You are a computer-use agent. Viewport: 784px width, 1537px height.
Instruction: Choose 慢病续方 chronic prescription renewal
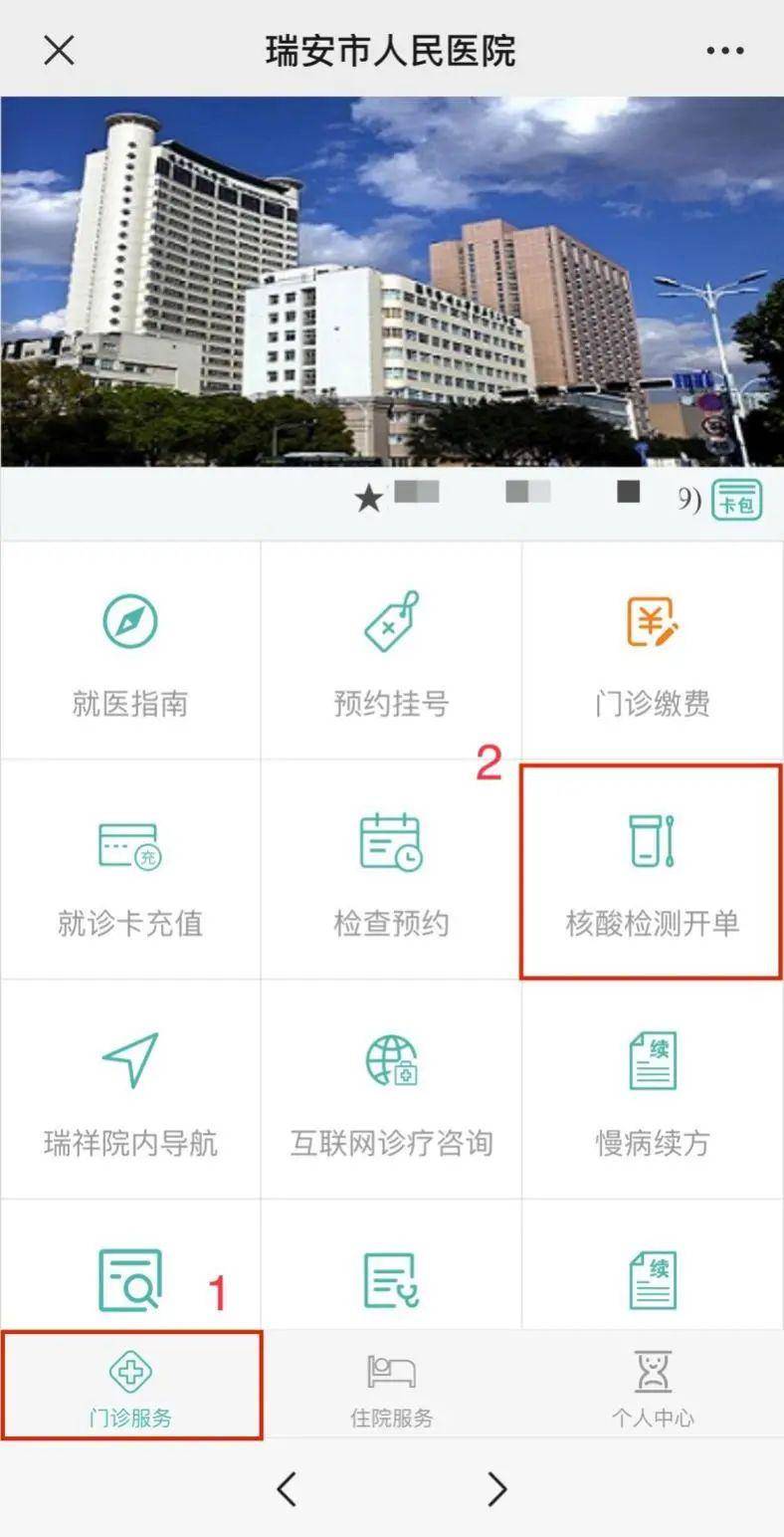[652, 1090]
